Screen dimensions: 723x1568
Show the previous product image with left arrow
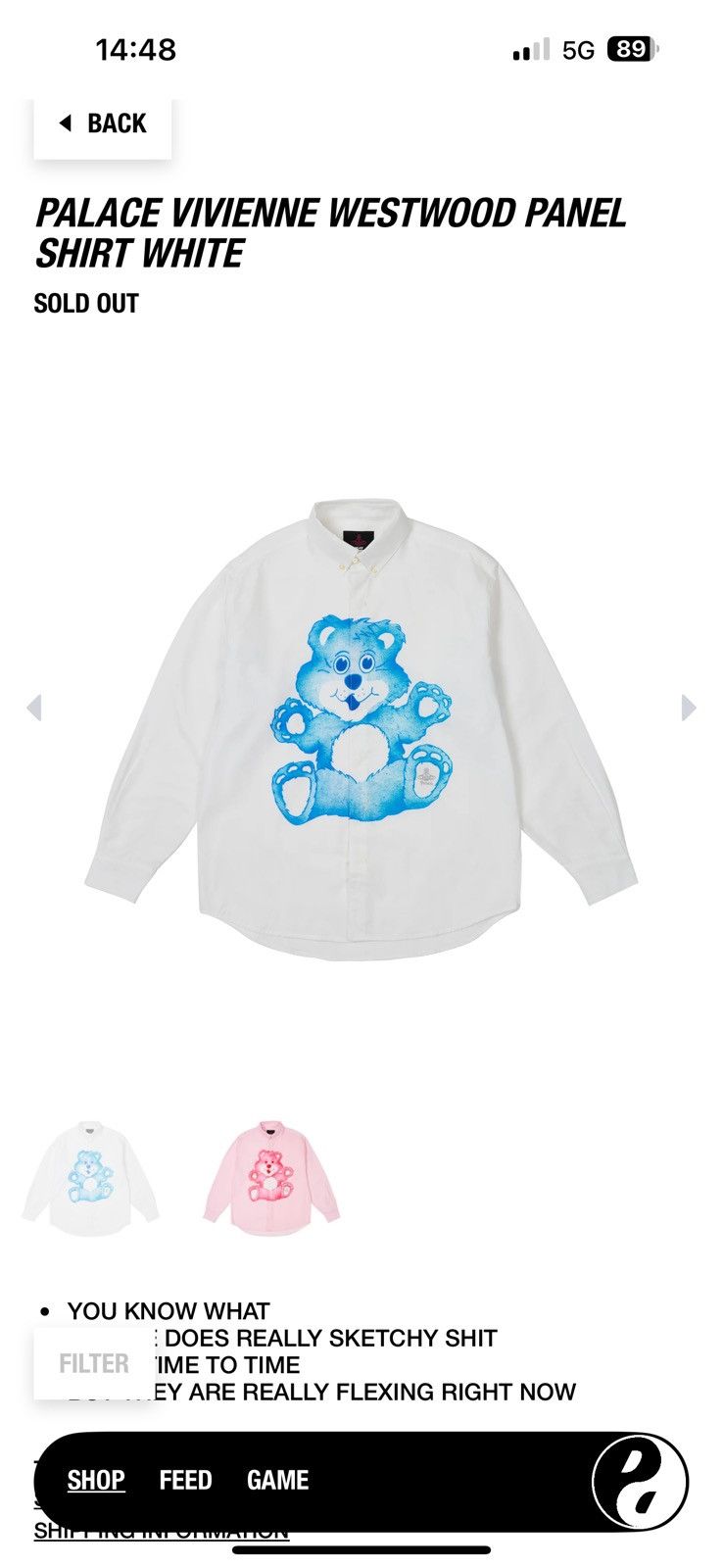pos(34,708)
